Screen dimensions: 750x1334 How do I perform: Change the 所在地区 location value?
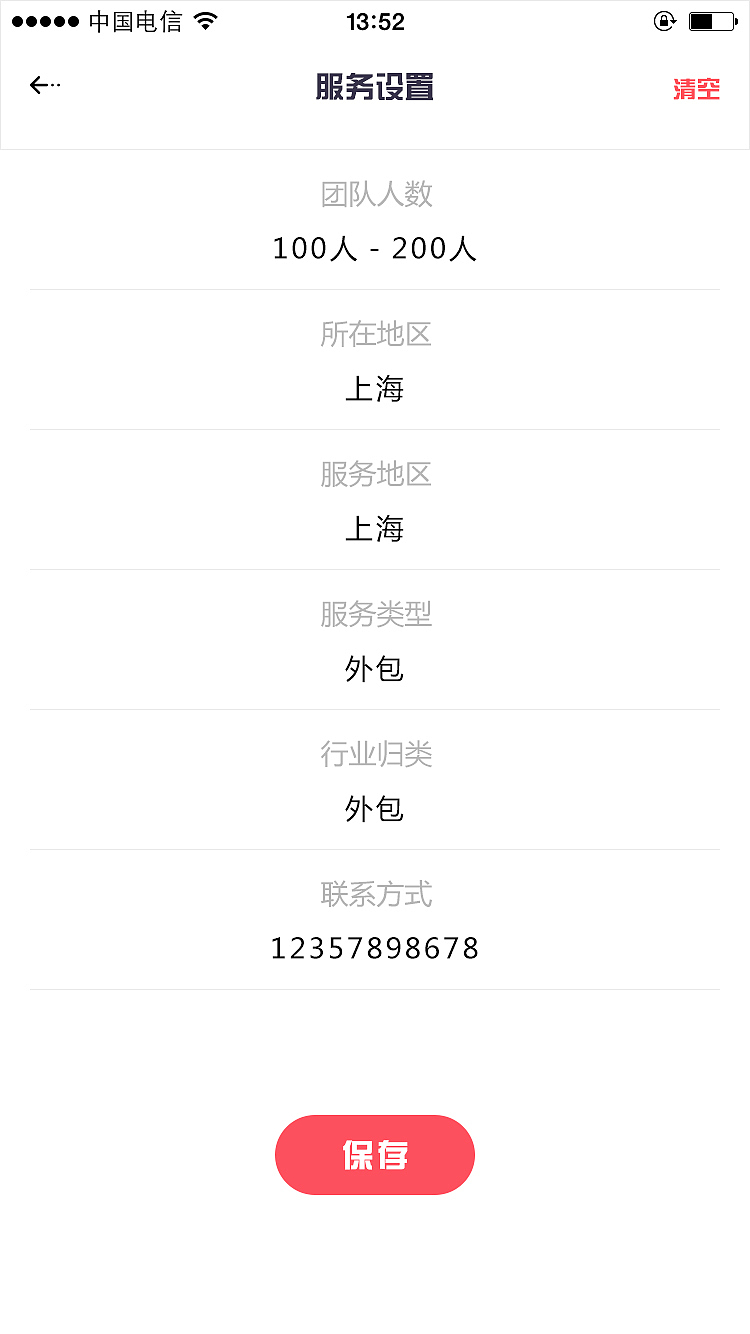coord(375,388)
